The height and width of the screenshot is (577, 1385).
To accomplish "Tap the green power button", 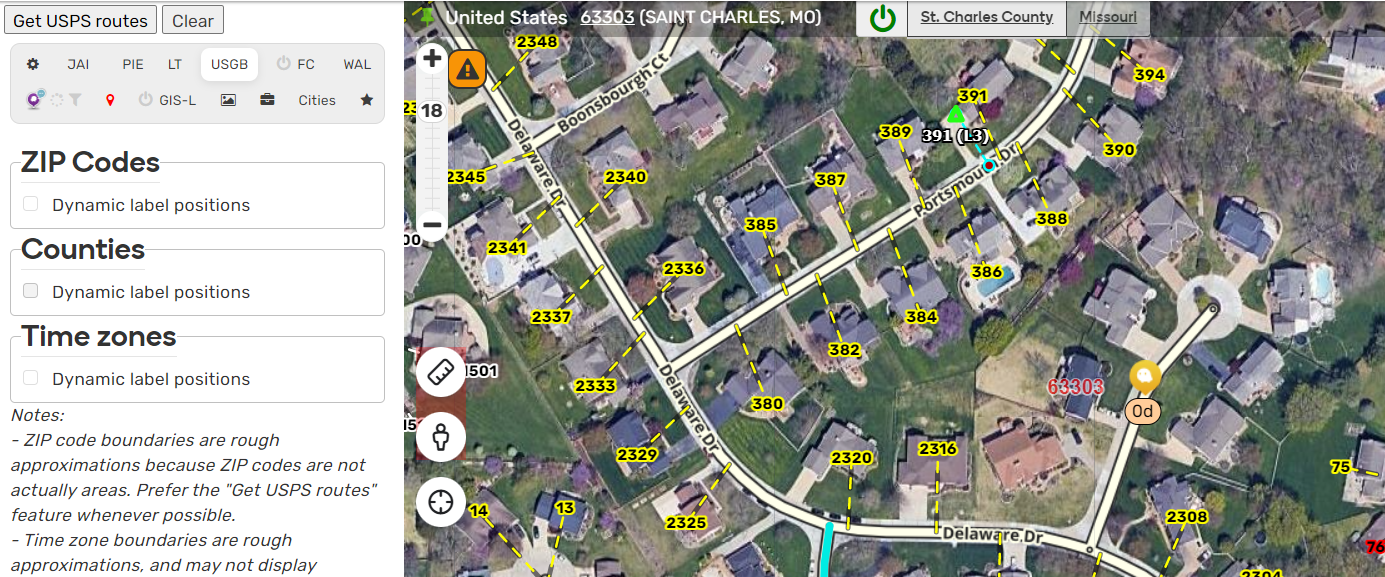I will [882, 18].
